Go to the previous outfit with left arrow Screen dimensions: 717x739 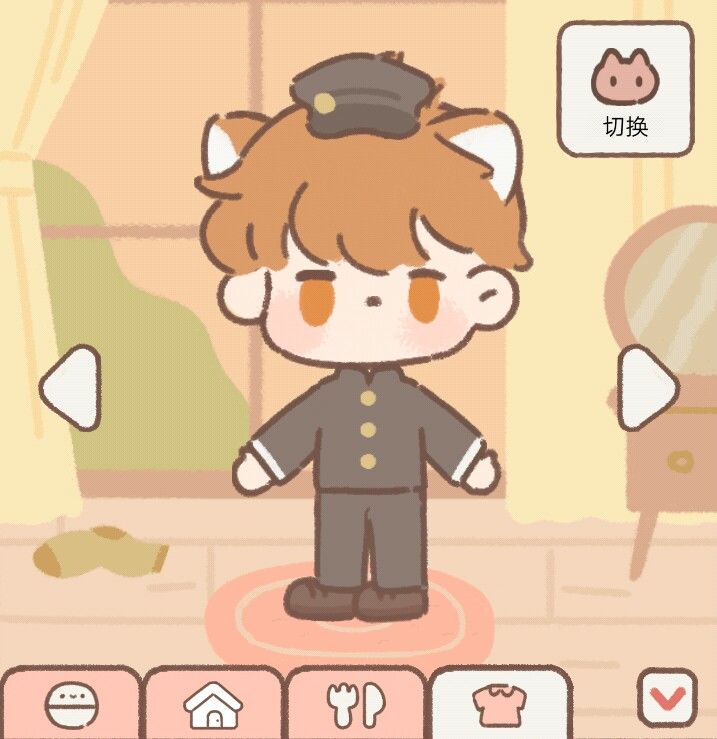[71, 388]
